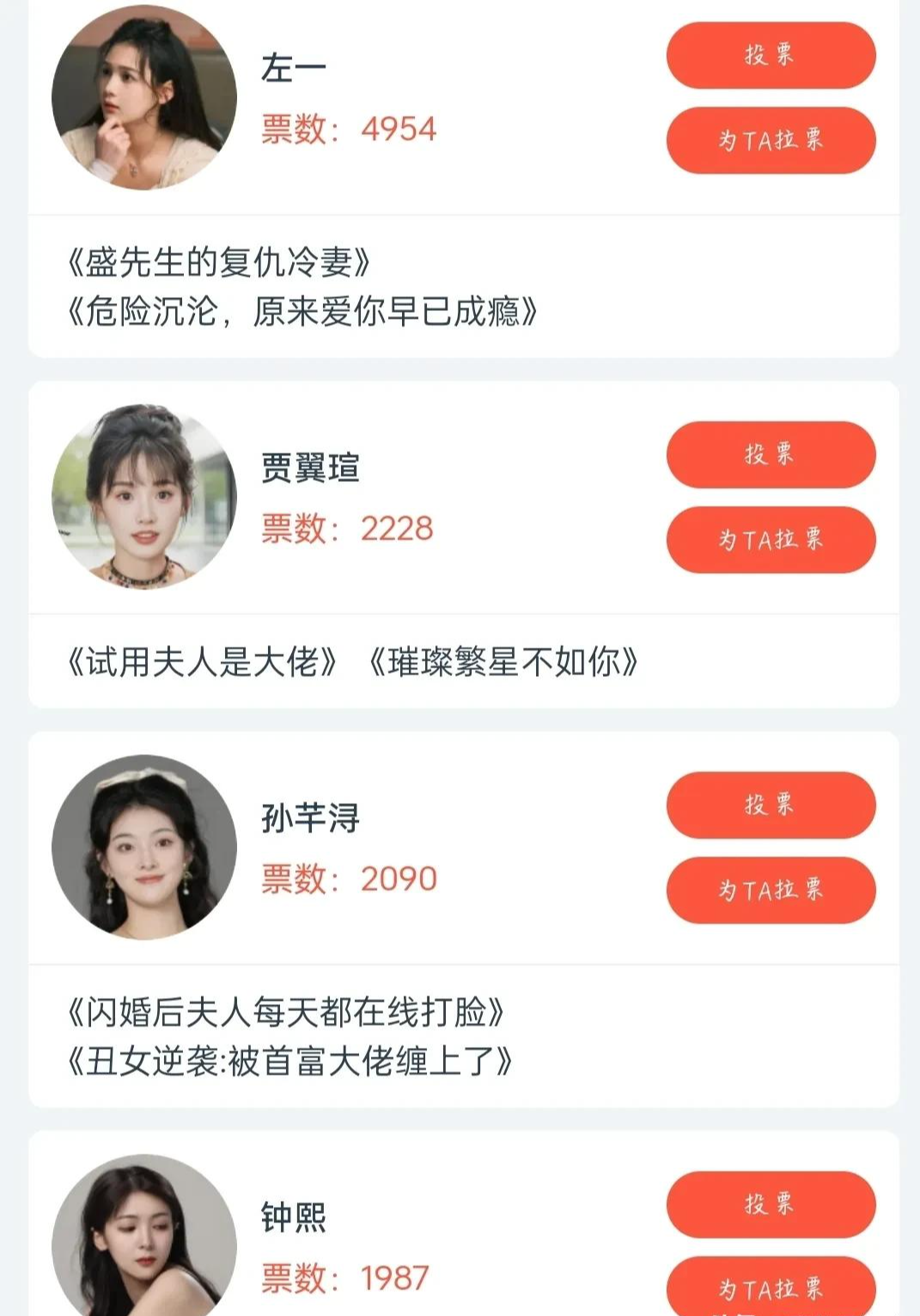Open 左一's profile photo
Screen dimensions: 920x1316
tap(144, 97)
